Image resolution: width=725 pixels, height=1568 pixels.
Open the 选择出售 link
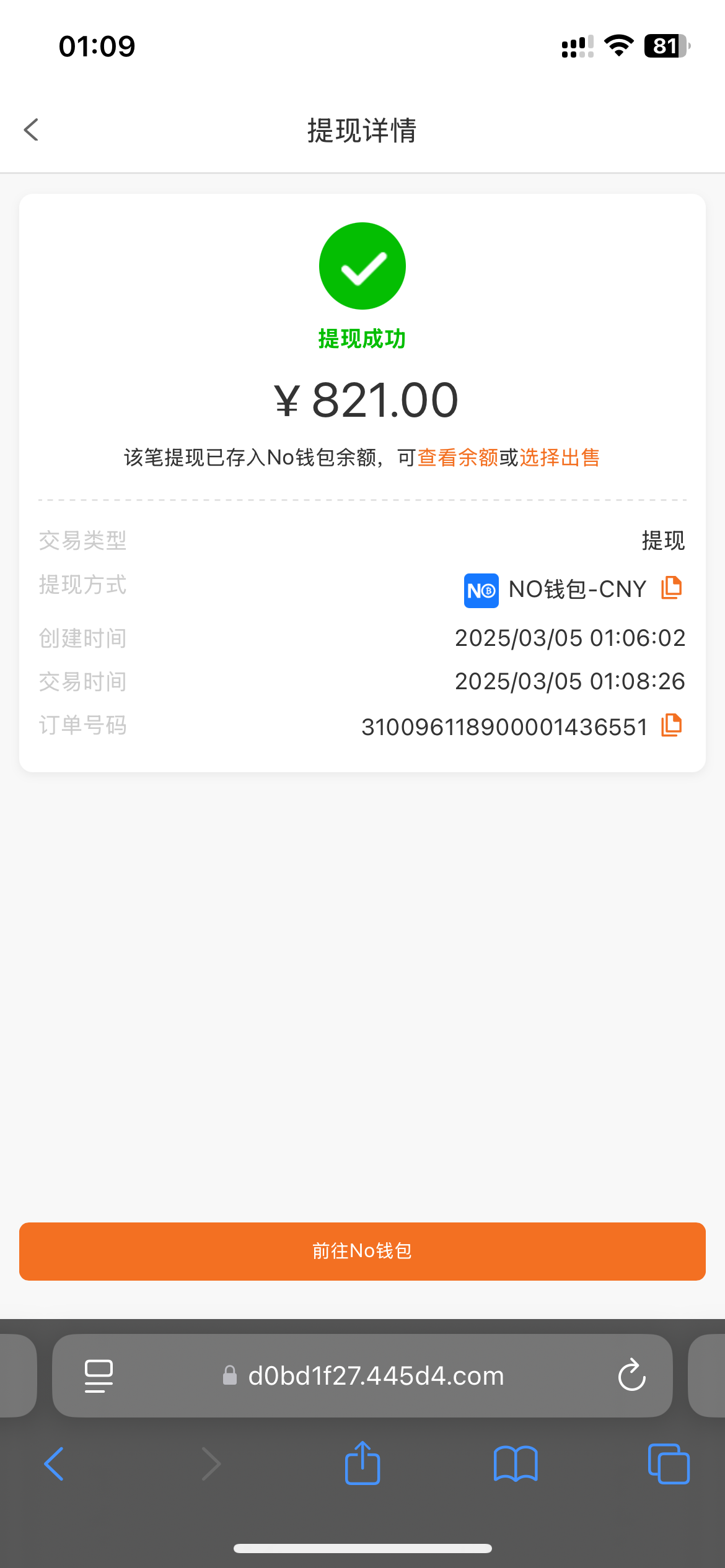pyautogui.click(x=560, y=458)
